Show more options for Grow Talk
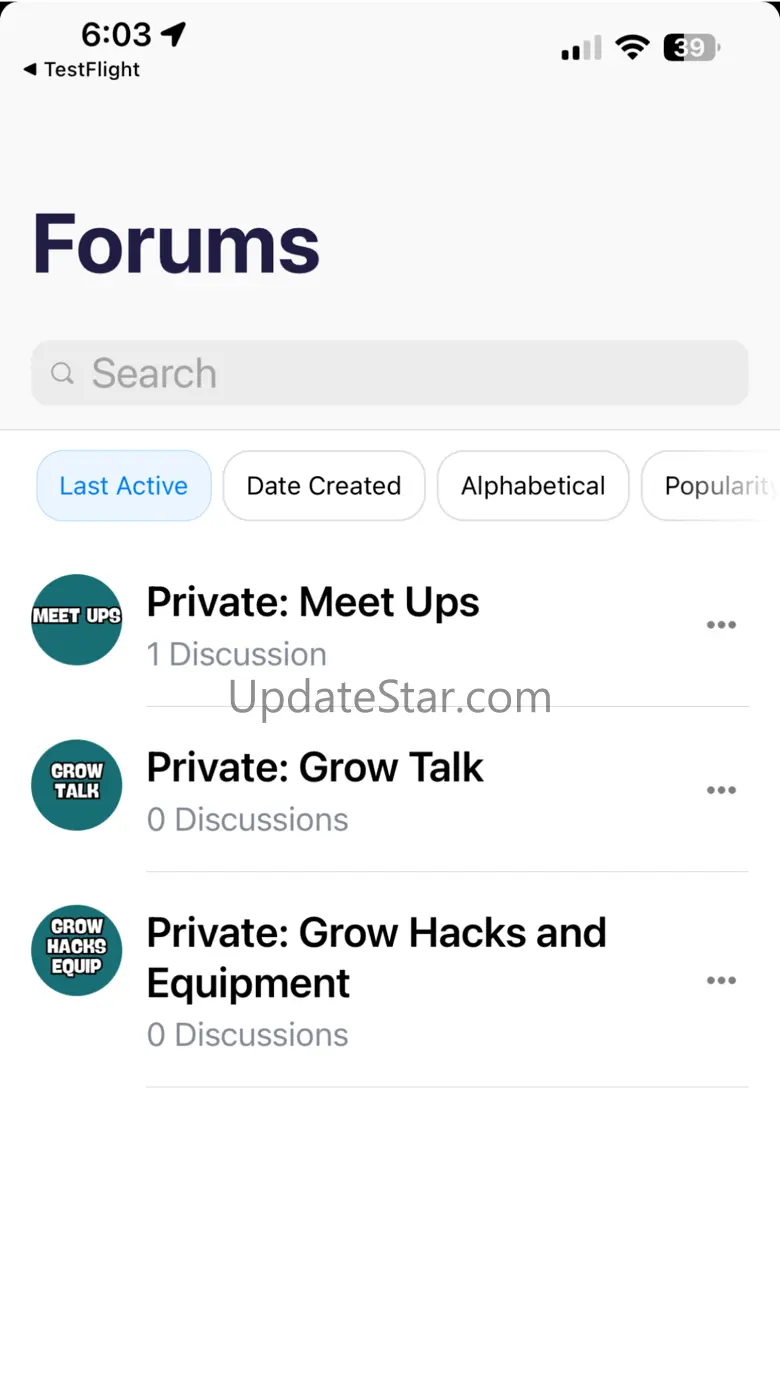780x1387 pixels. (x=721, y=790)
